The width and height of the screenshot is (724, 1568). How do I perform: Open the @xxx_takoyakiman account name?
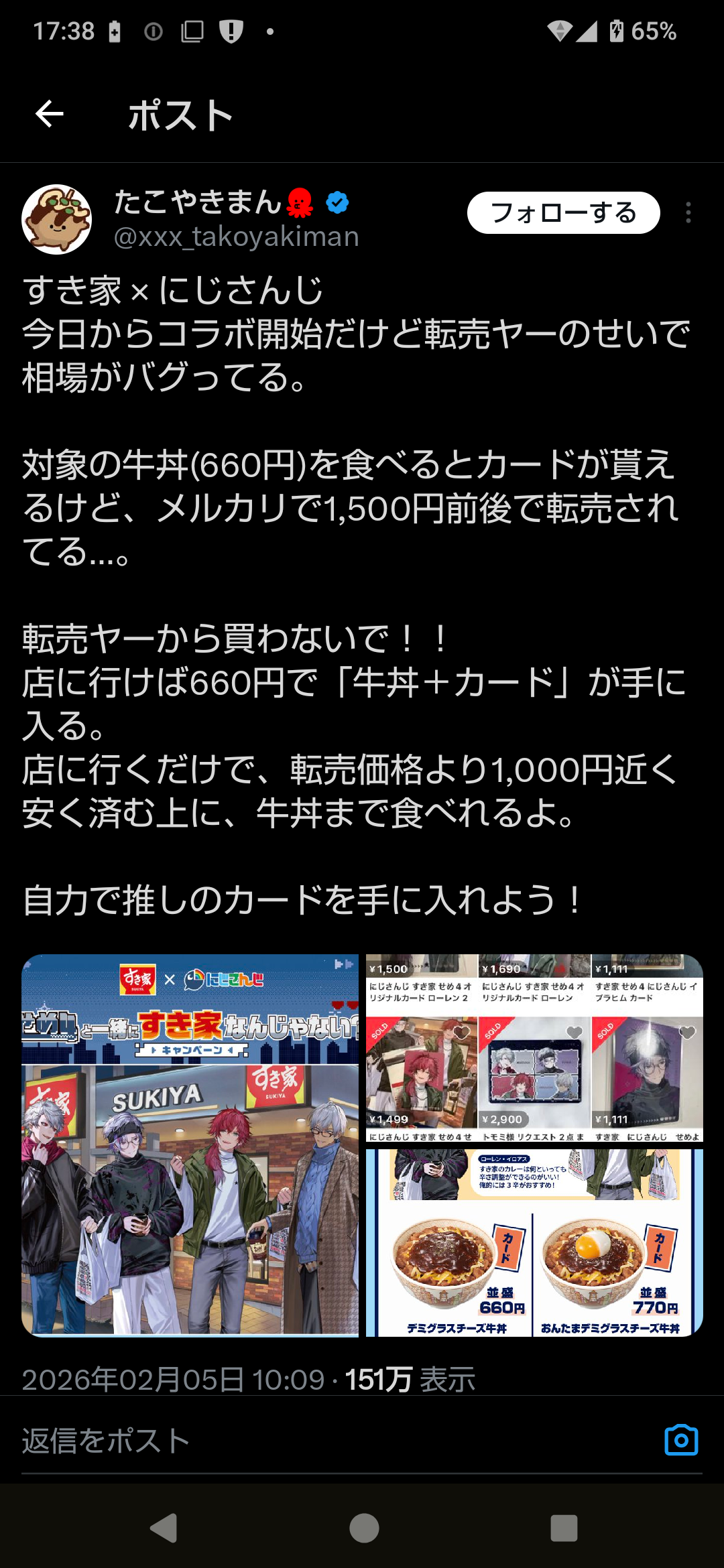tap(237, 237)
